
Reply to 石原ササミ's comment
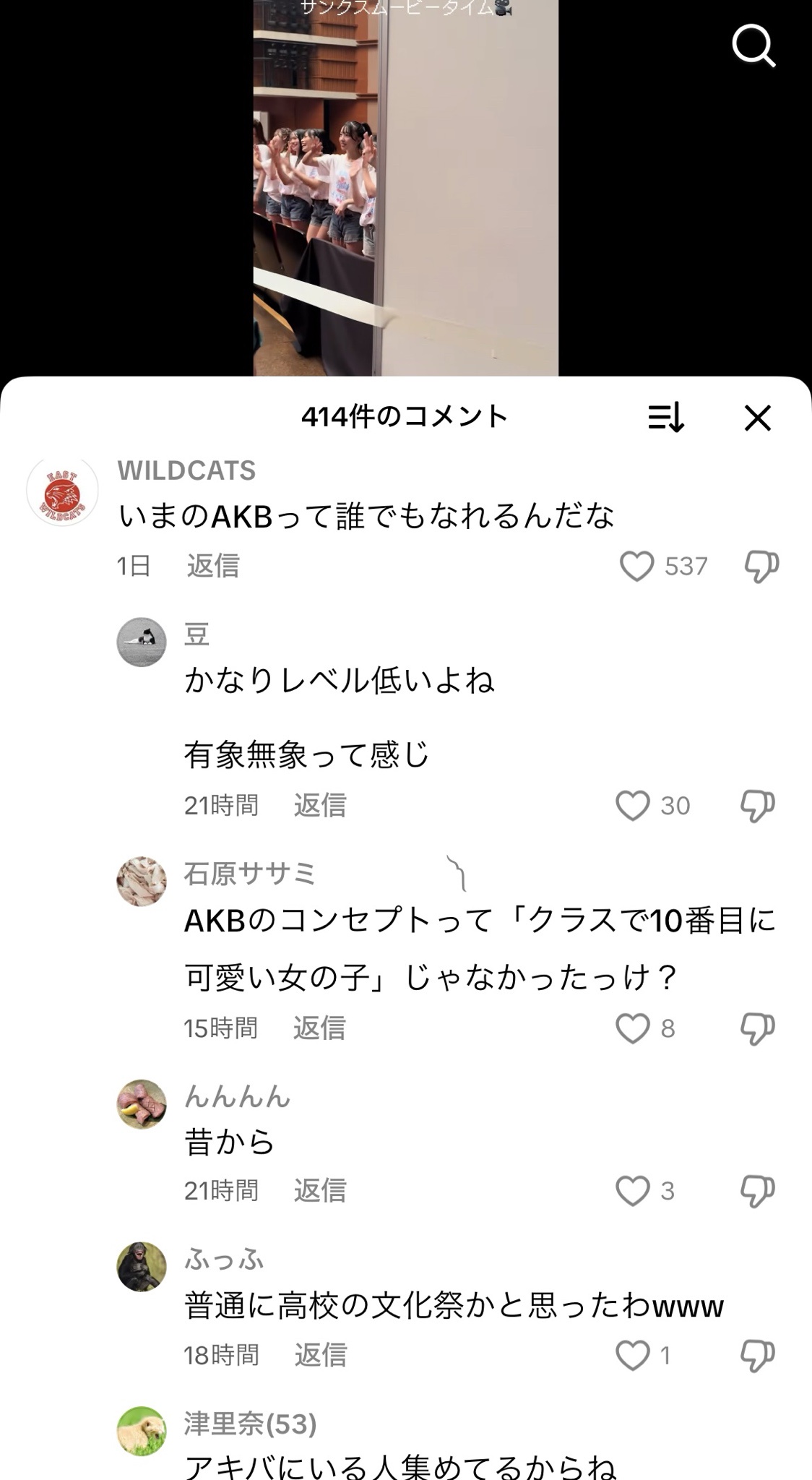click(x=319, y=1028)
